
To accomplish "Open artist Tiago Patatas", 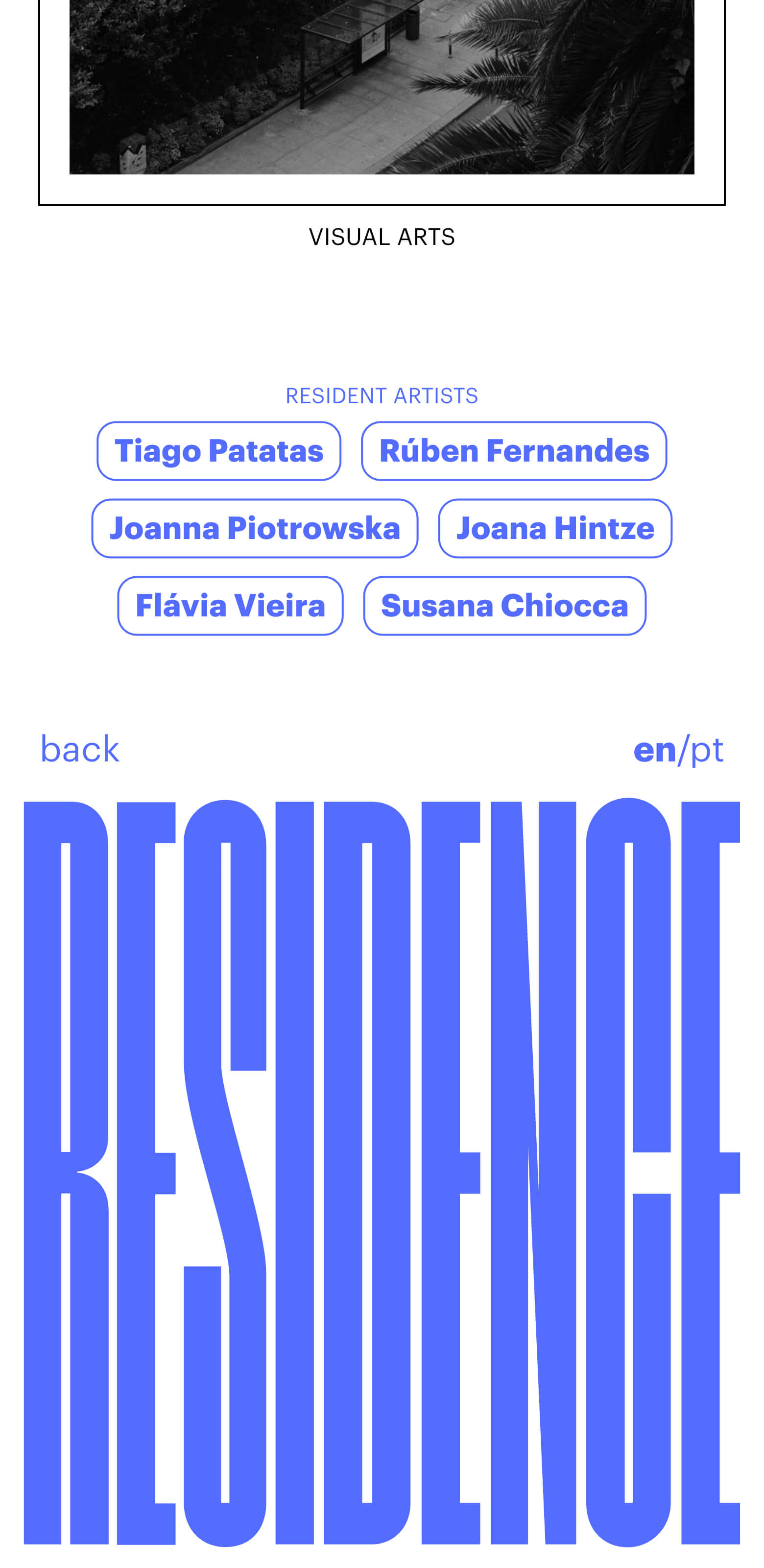I will [219, 451].
